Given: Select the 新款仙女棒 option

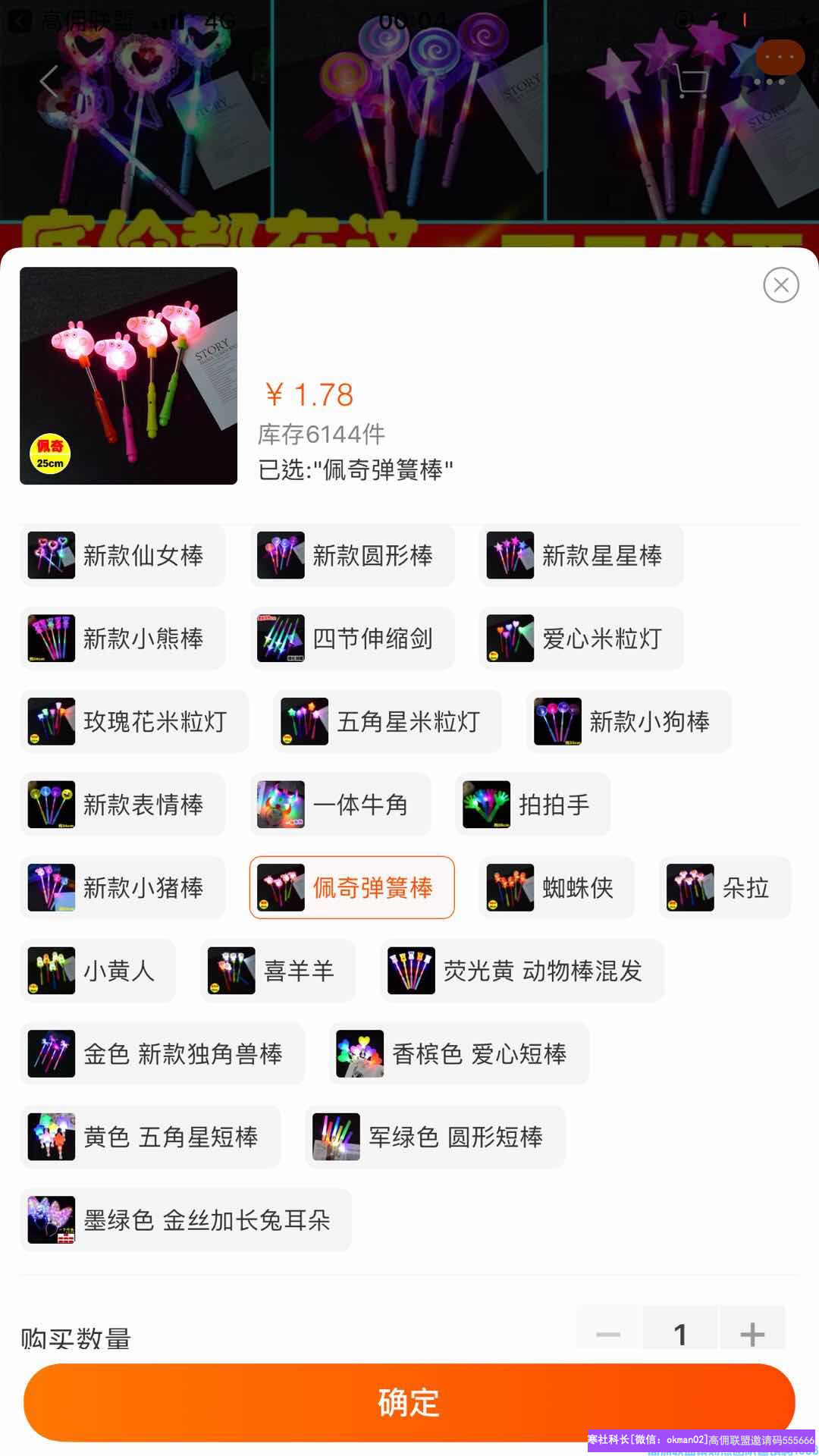Looking at the screenshot, I should pyautogui.click(x=122, y=555).
